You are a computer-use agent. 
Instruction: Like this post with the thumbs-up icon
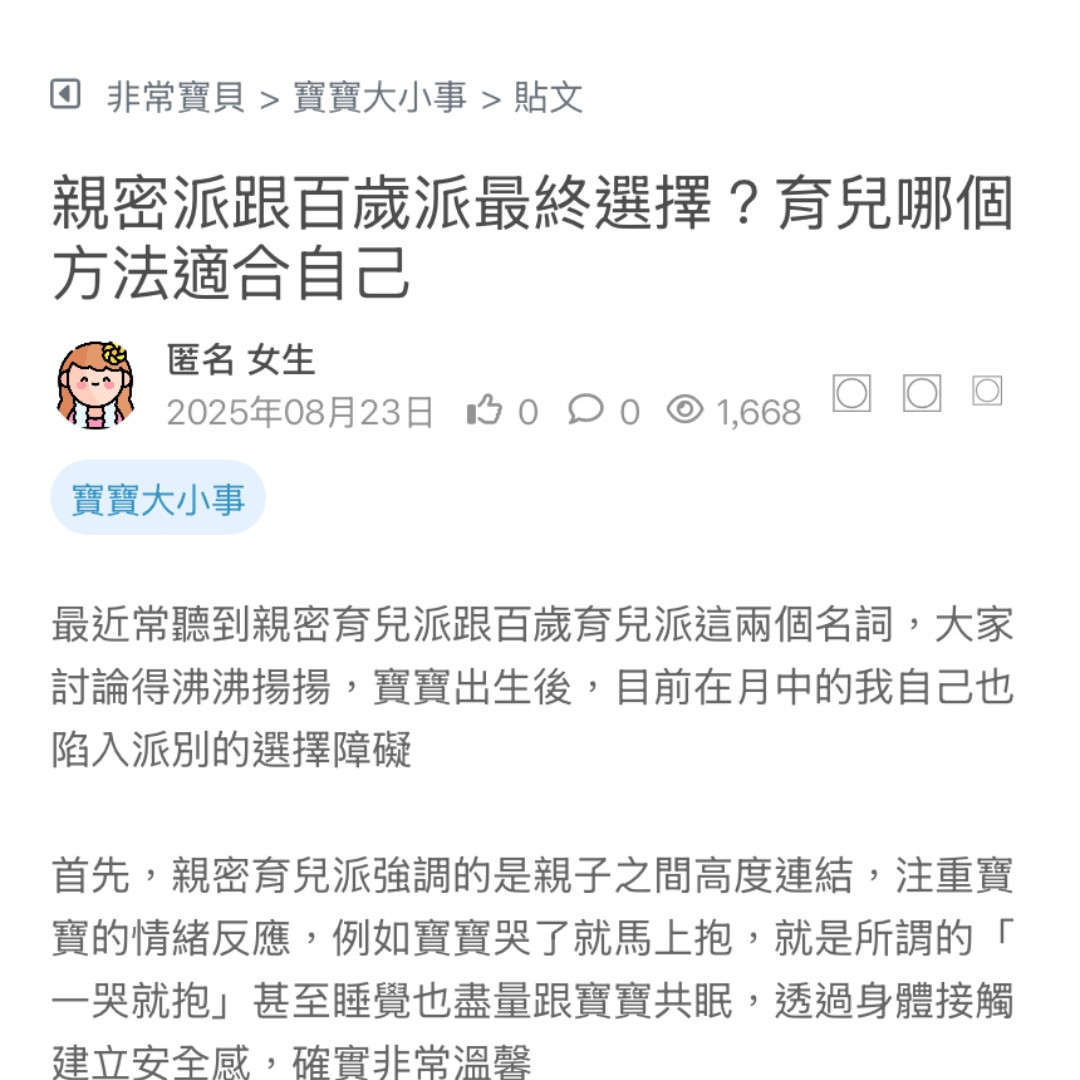click(485, 410)
